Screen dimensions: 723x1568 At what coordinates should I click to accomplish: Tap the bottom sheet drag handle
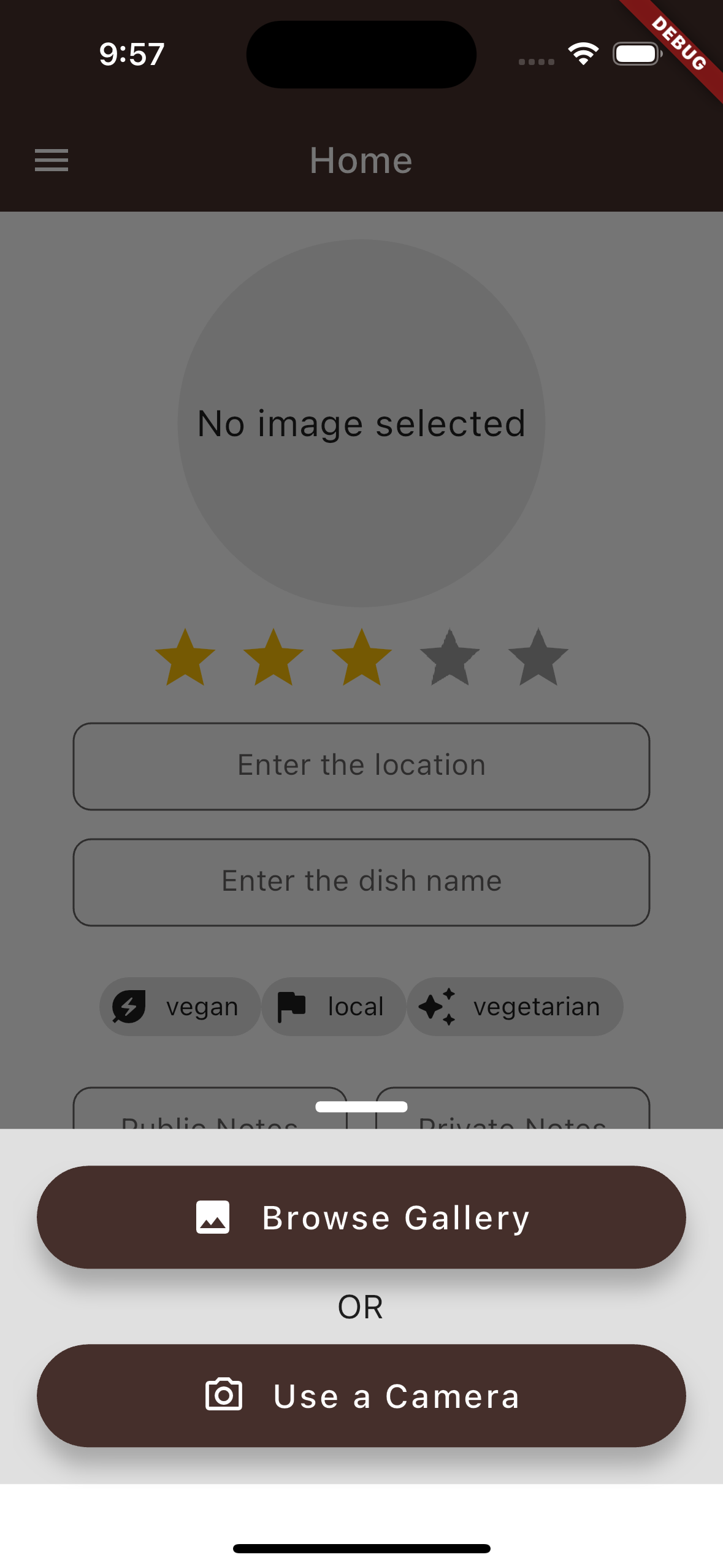pos(361,1107)
